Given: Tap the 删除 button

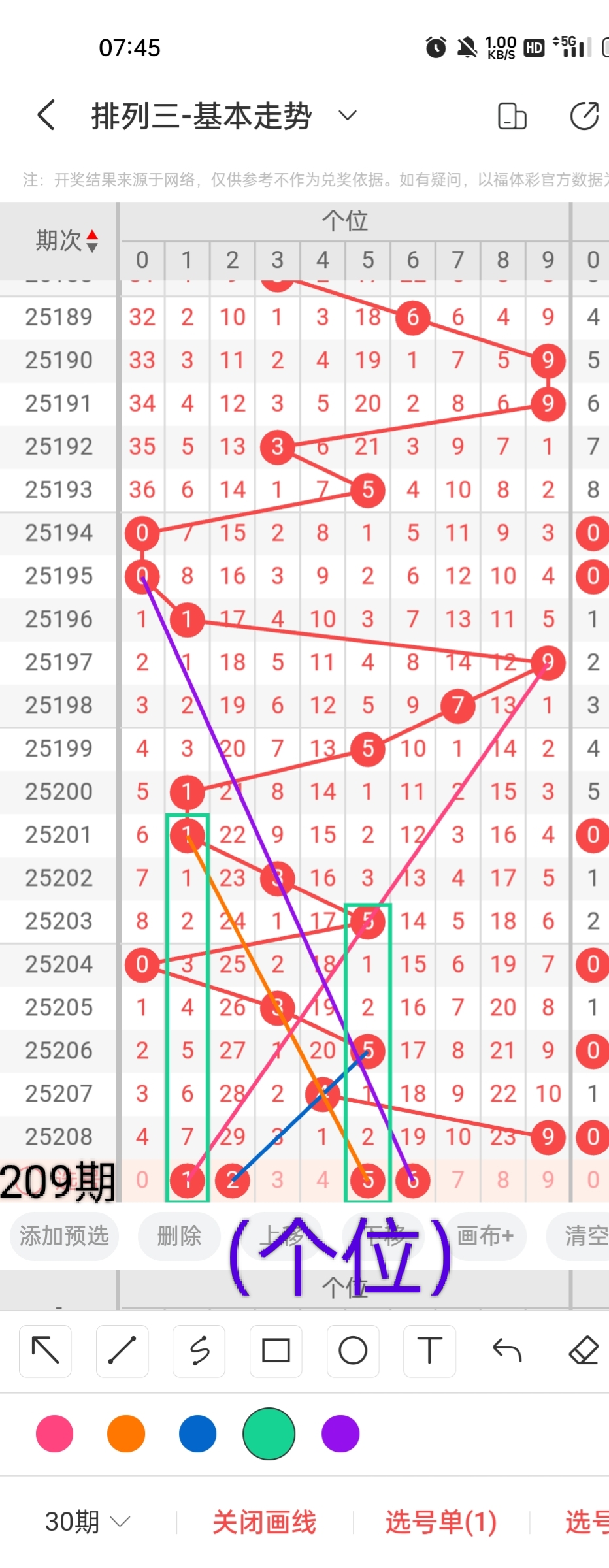Looking at the screenshot, I should coord(179,1236).
